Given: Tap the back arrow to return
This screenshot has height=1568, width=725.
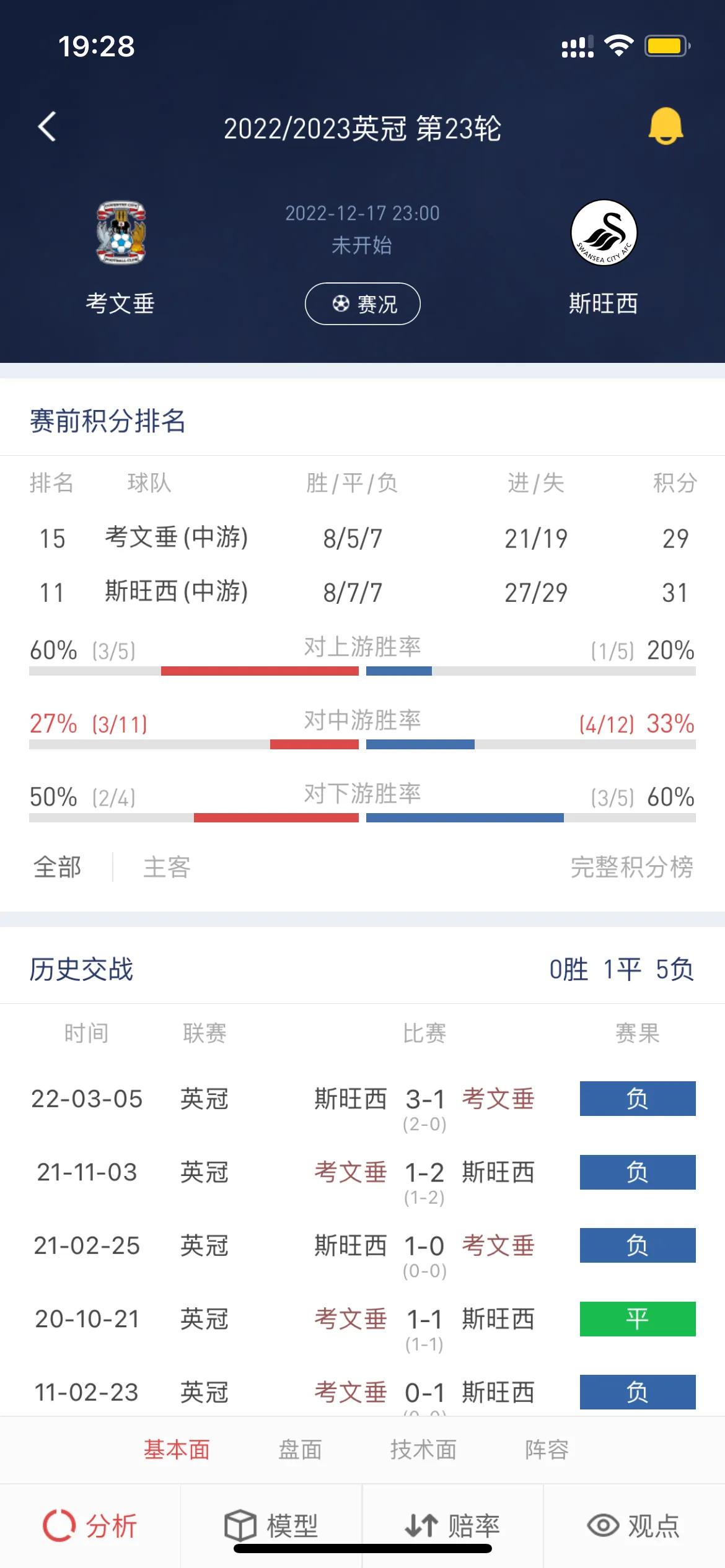Looking at the screenshot, I should point(46,126).
